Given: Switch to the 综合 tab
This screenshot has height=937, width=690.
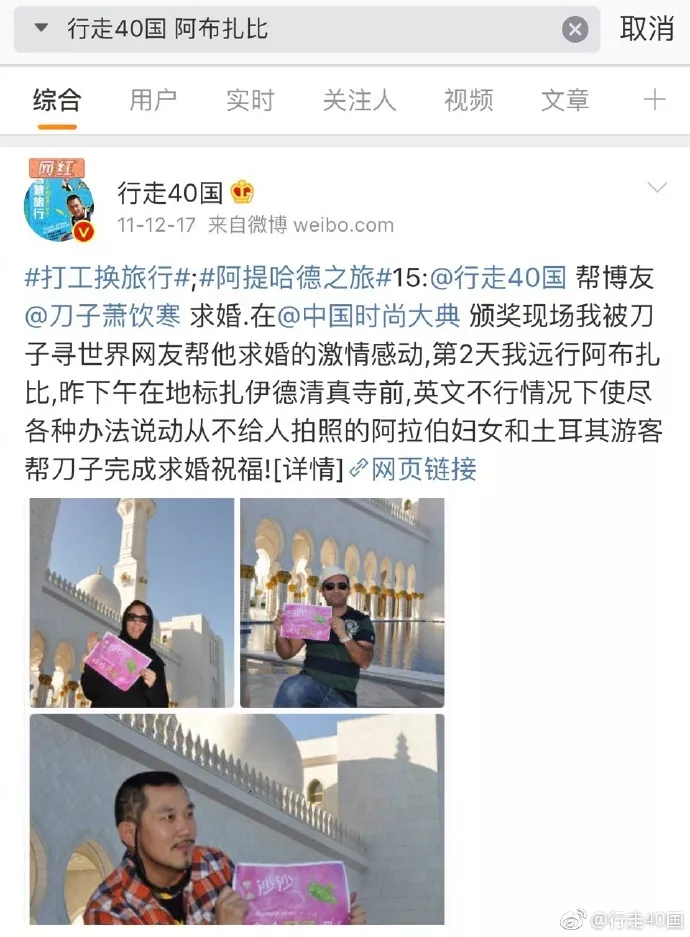Looking at the screenshot, I should click(56, 100).
